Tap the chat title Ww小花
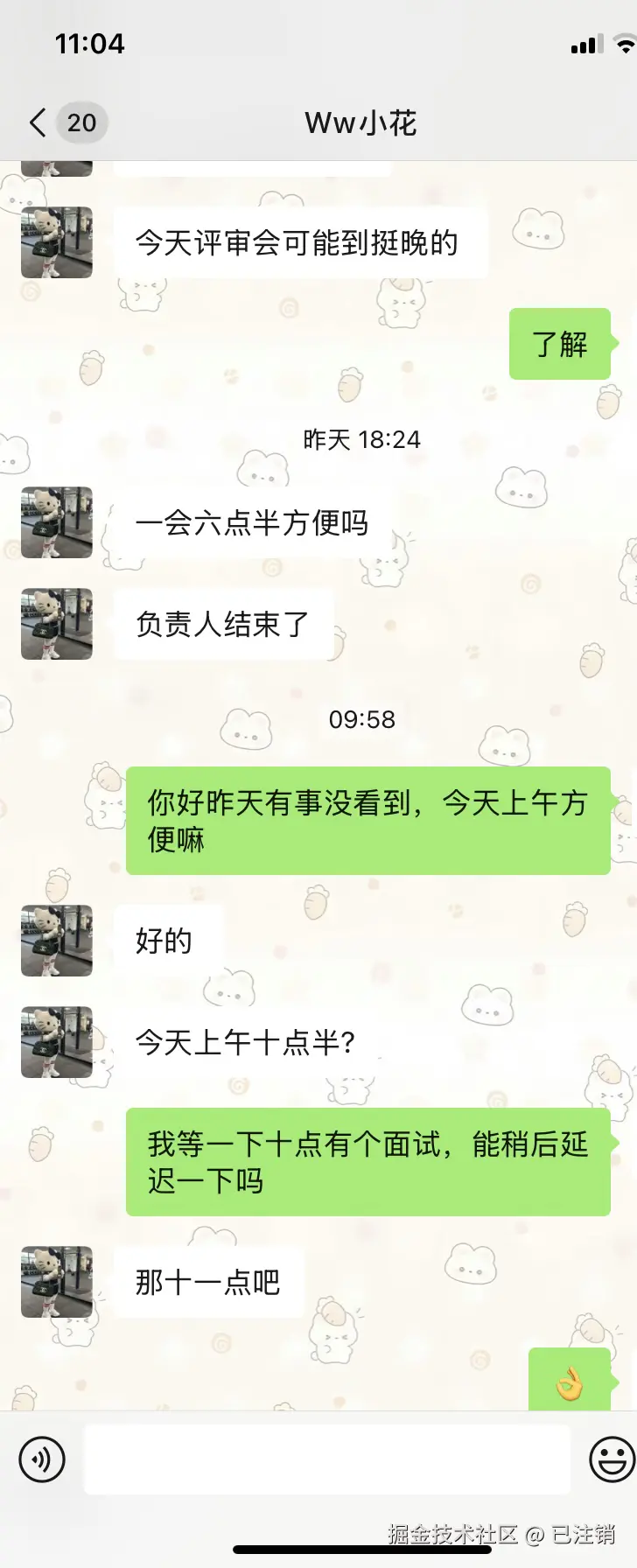The image size is (637, 1568). (359, 122)
